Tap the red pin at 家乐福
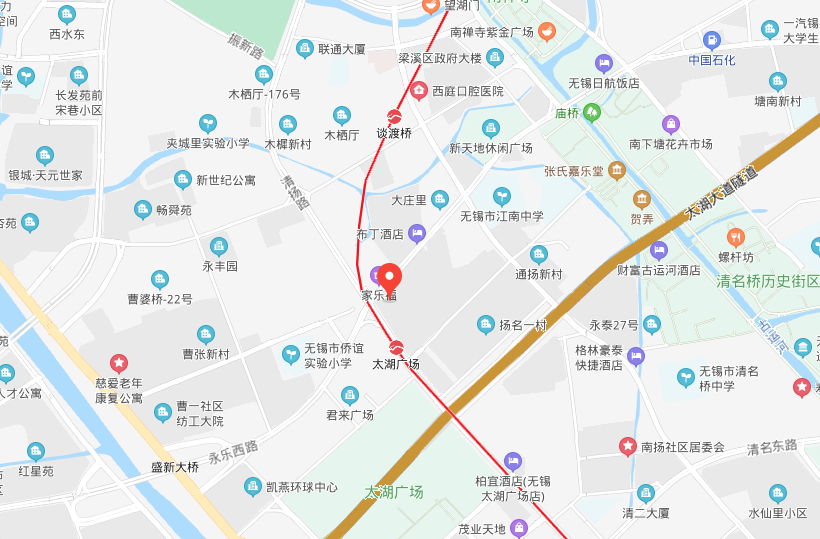Screen dimensions: 820x539 (x=386, y=276)
